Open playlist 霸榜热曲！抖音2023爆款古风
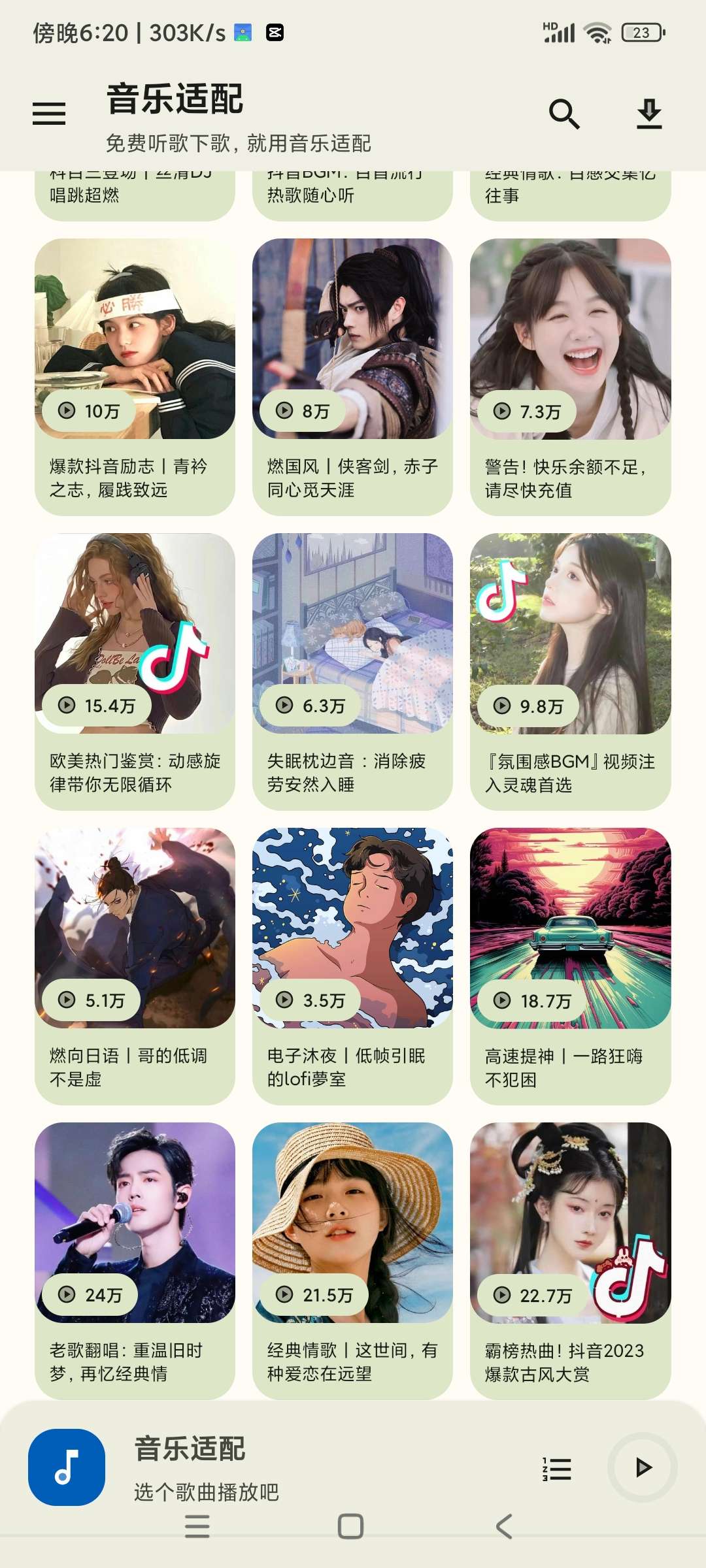 point(570,1260)
